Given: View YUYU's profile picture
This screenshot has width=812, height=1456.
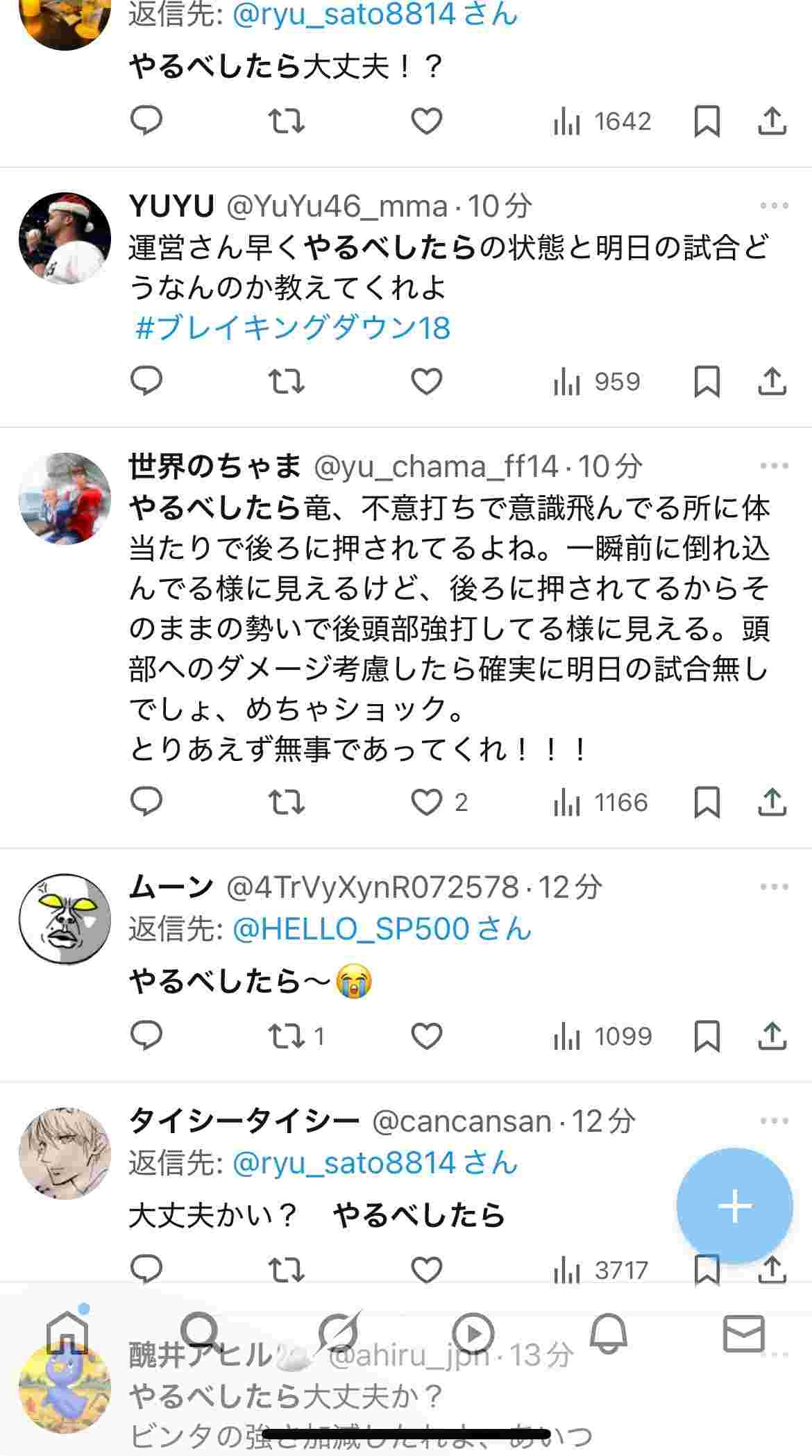Looking at the screenshot, I should pyautogui.click(x=65, y=238).
